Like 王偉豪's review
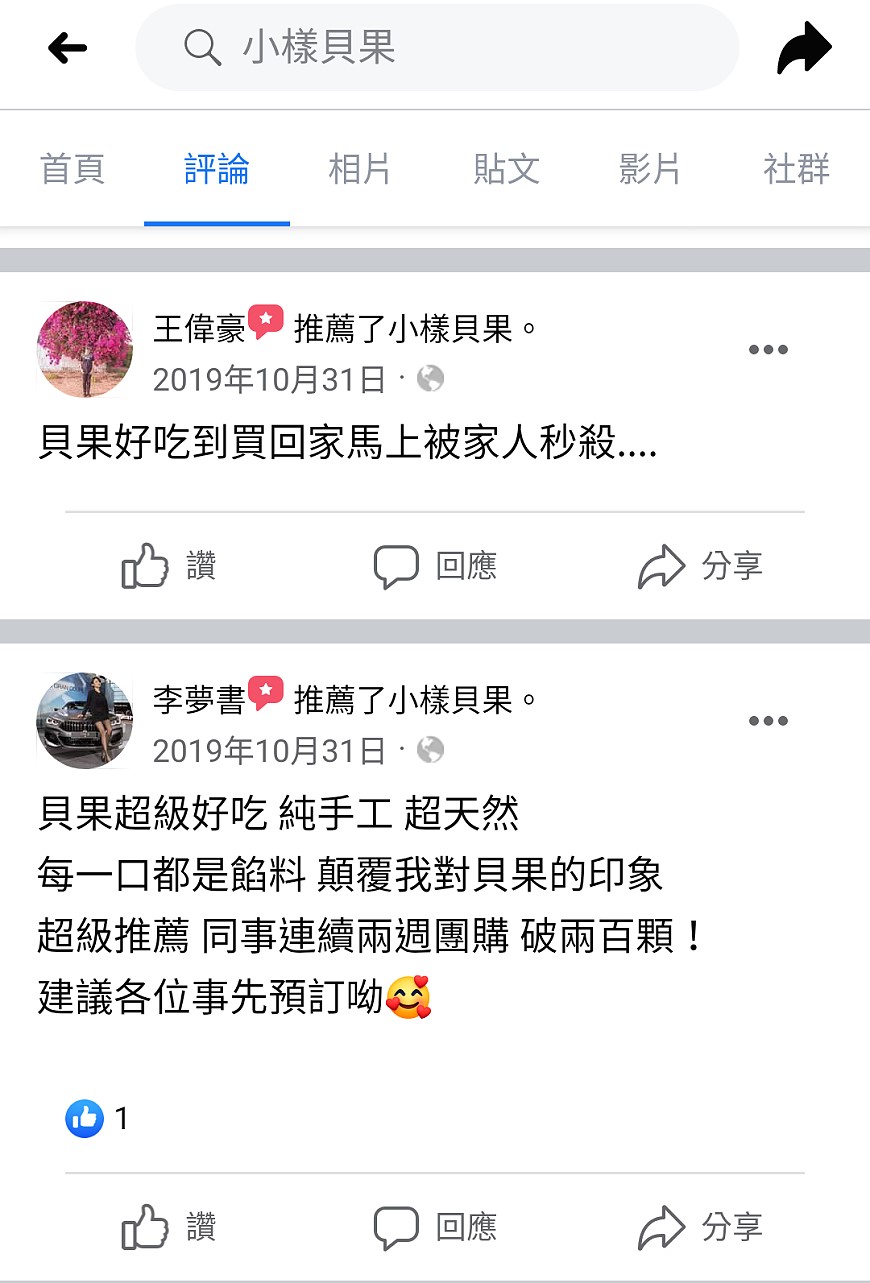 (x=169, y=566)
